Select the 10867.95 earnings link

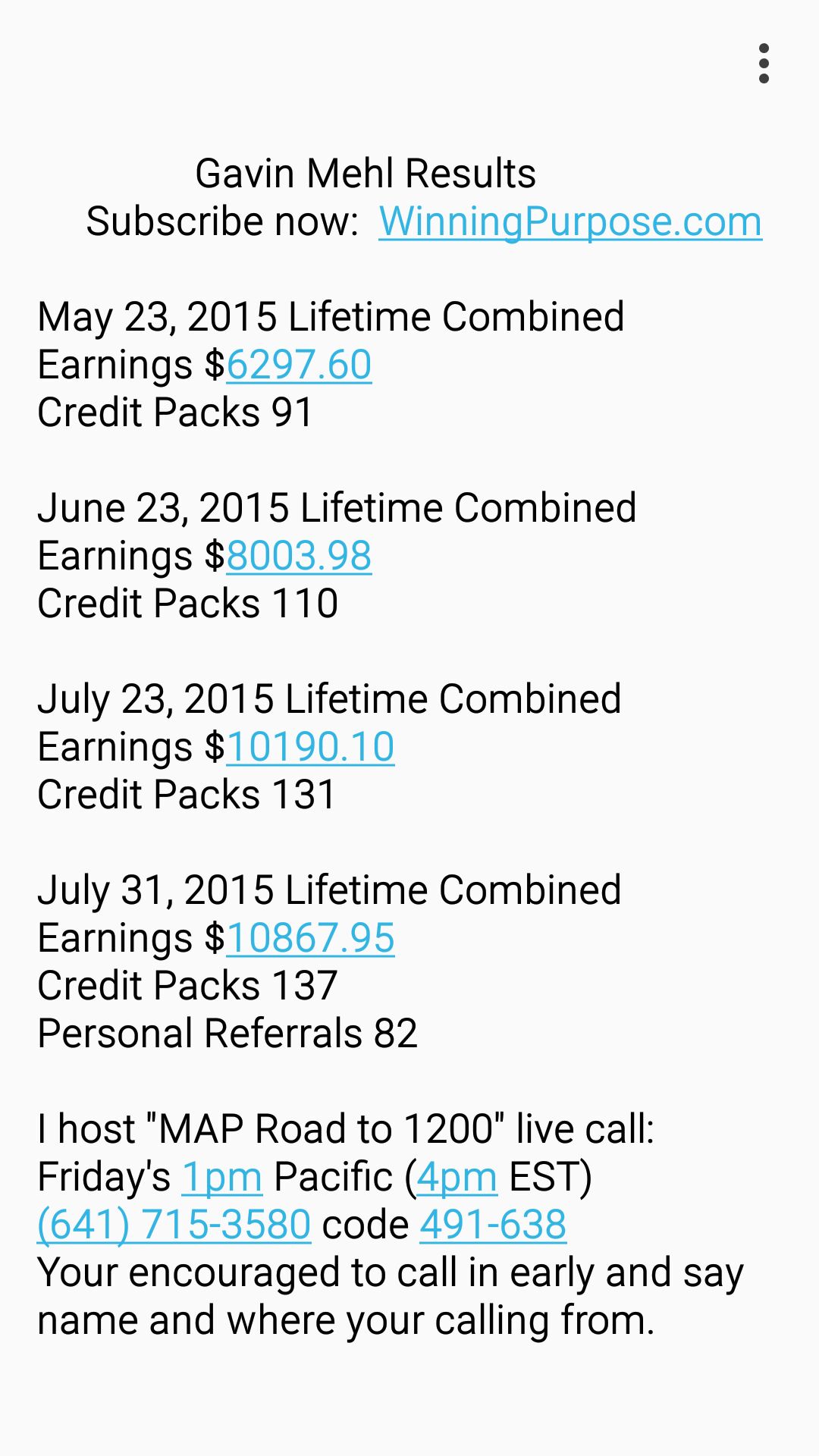click(x=310, y=938)
